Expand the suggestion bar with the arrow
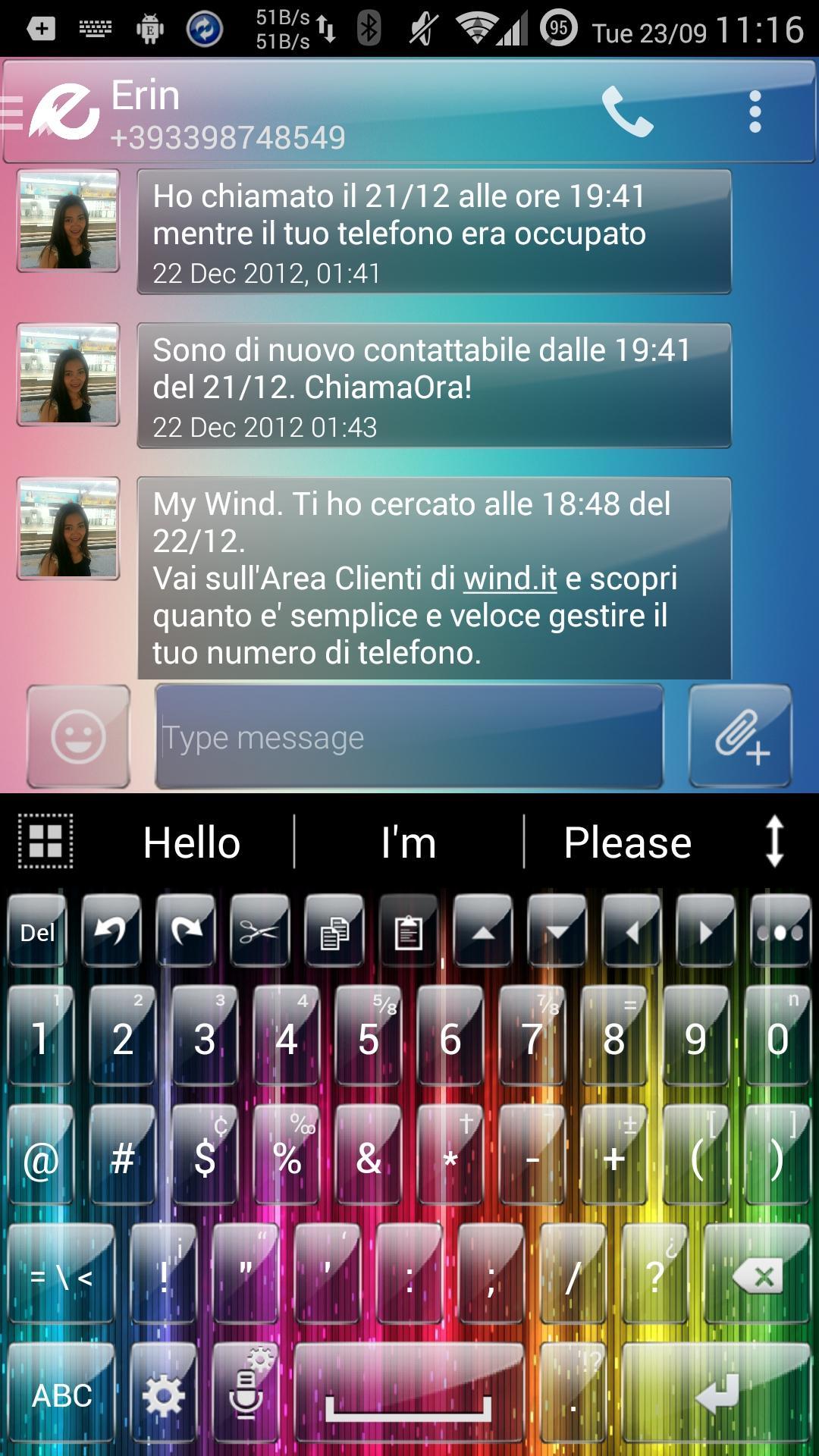The image size is (819, 1456). [x=774, y=841]
